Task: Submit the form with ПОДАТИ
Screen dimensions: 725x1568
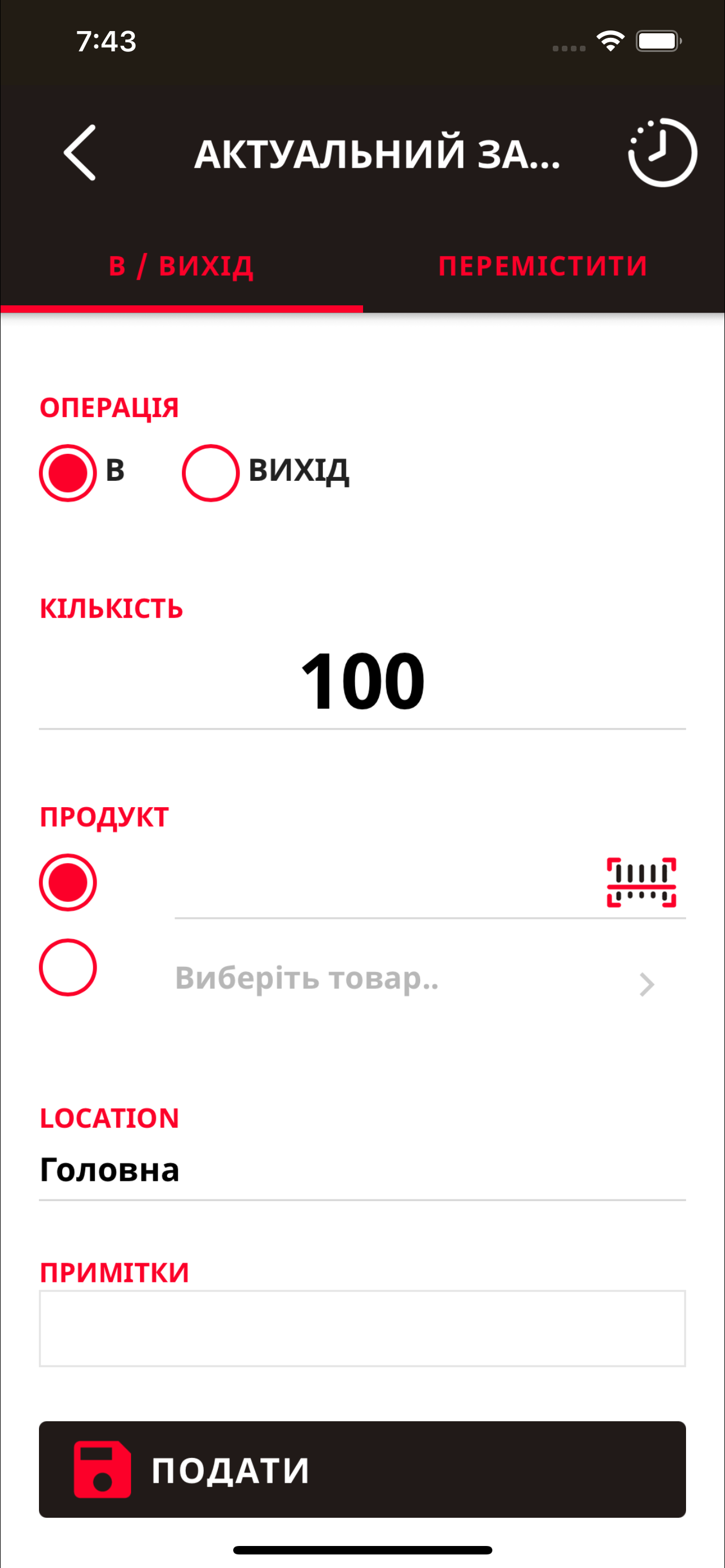Action: point(362,1469)
